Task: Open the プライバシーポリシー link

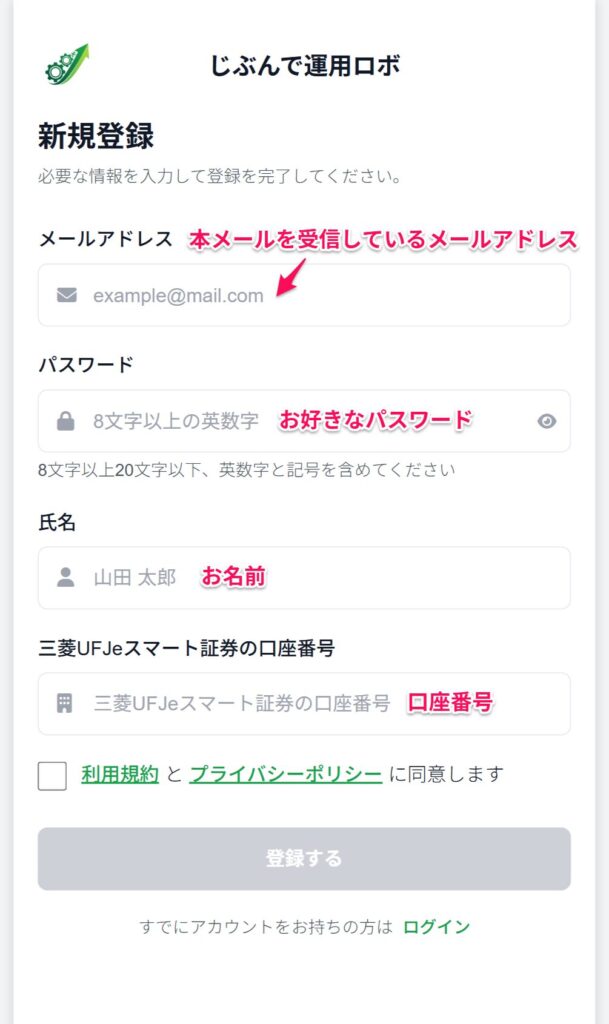Action: (285, 774)
